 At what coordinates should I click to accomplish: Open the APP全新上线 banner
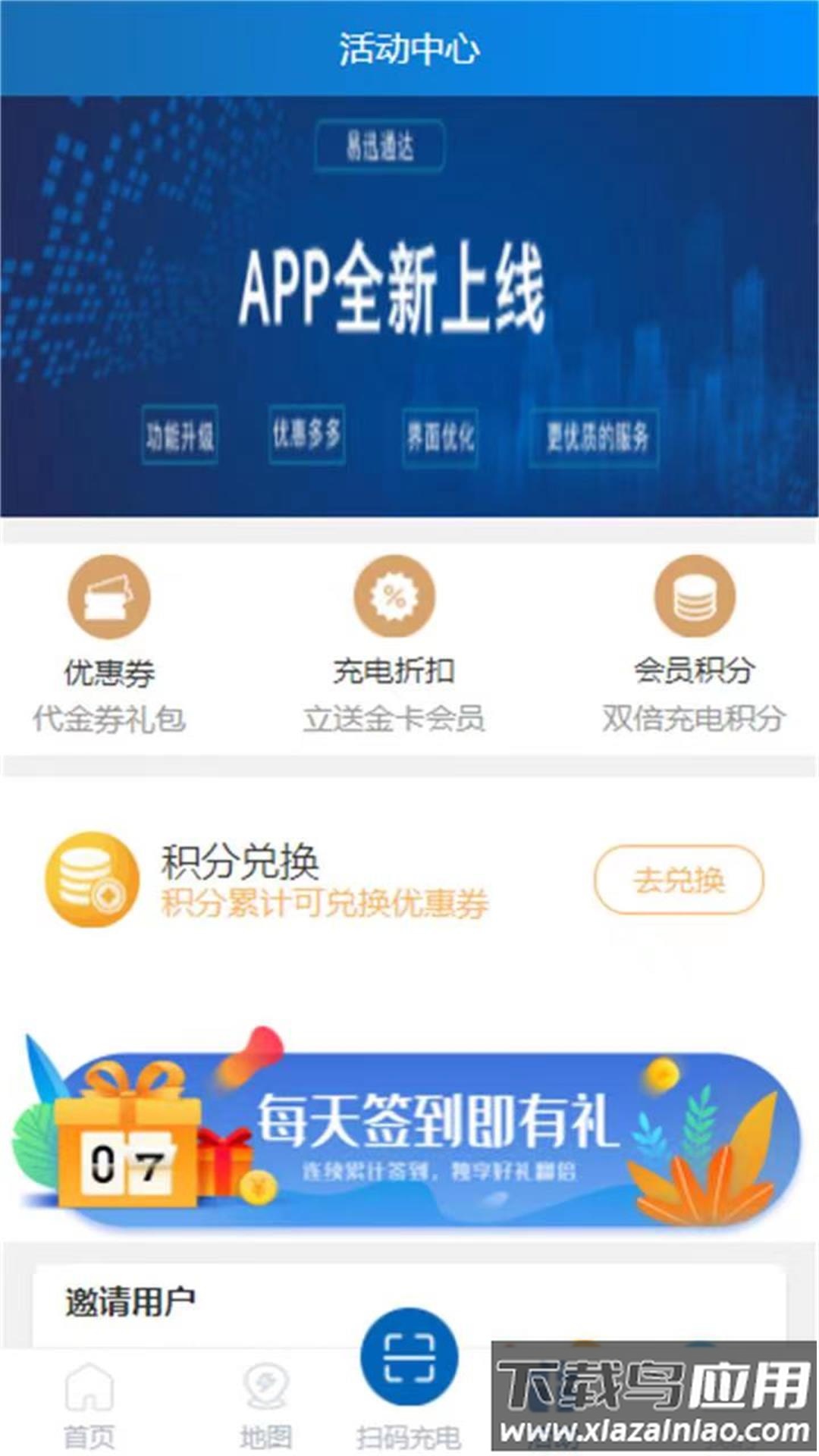pyautogui.click(x=409, y=306)
